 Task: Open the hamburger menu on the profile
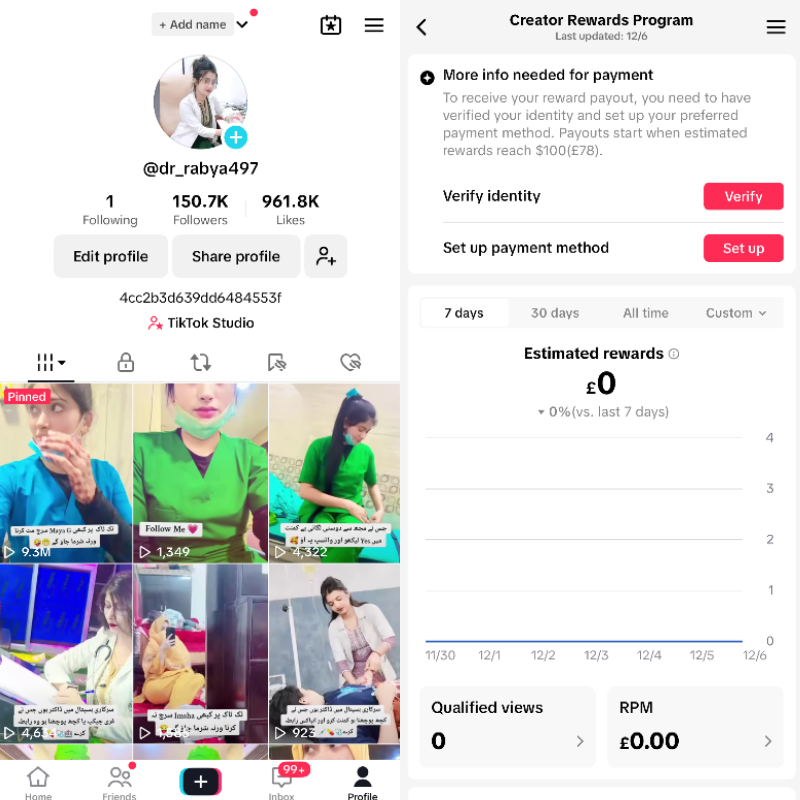click(x=374, y=26)
